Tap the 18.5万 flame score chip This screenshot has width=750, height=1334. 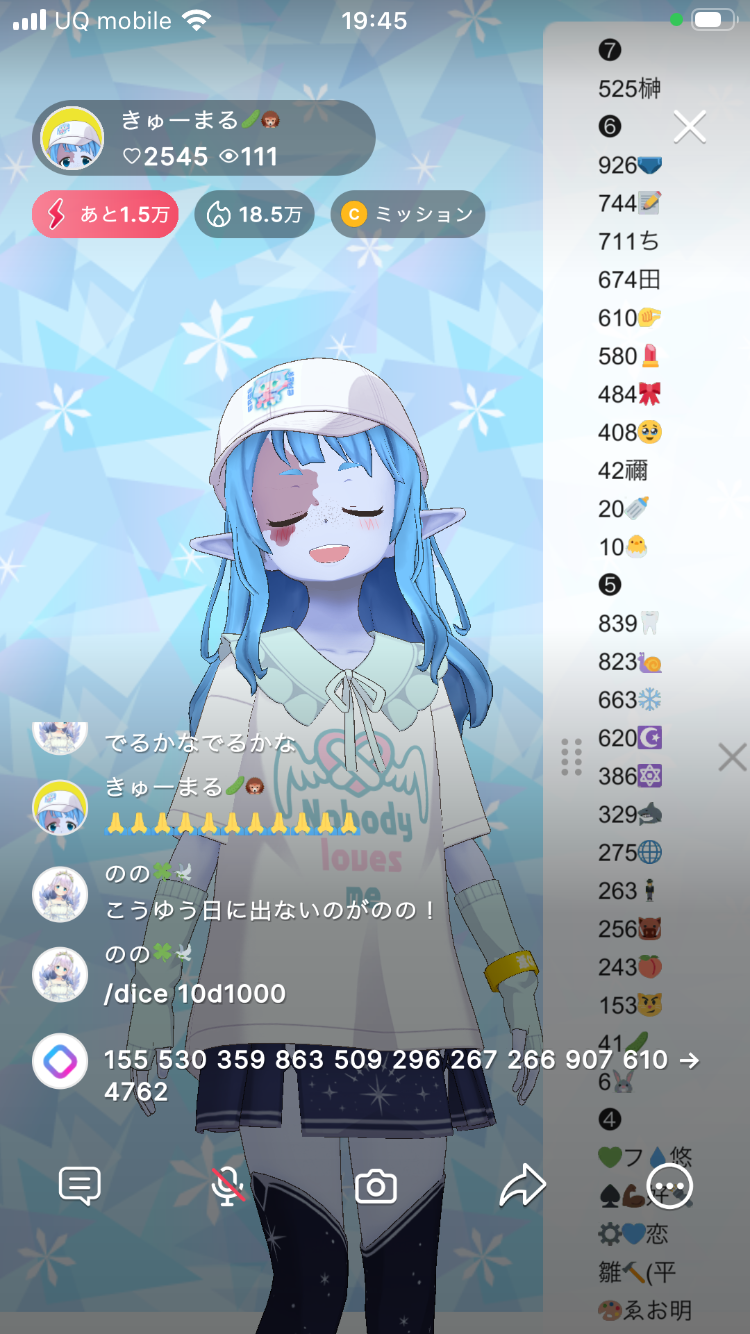[x=254, y=214]
